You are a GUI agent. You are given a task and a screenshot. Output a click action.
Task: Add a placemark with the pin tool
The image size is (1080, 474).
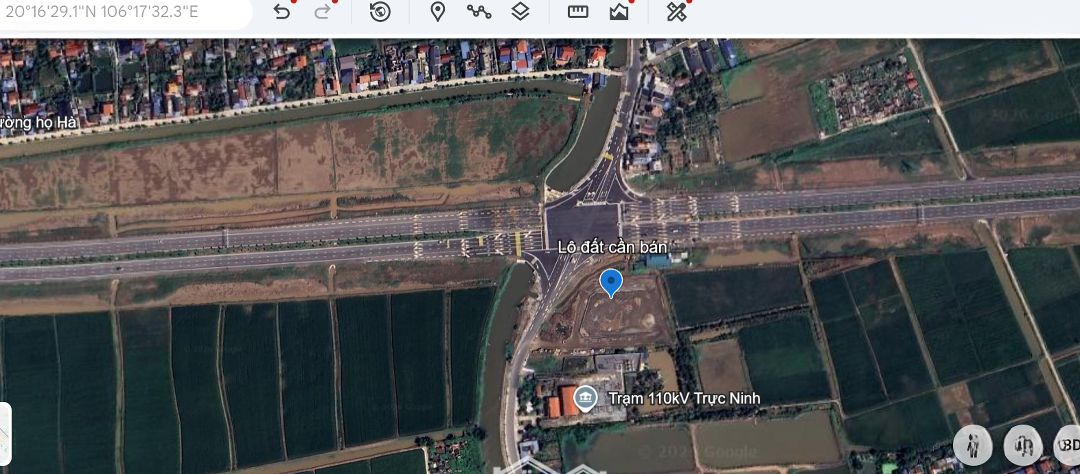[x=437, y=12]
